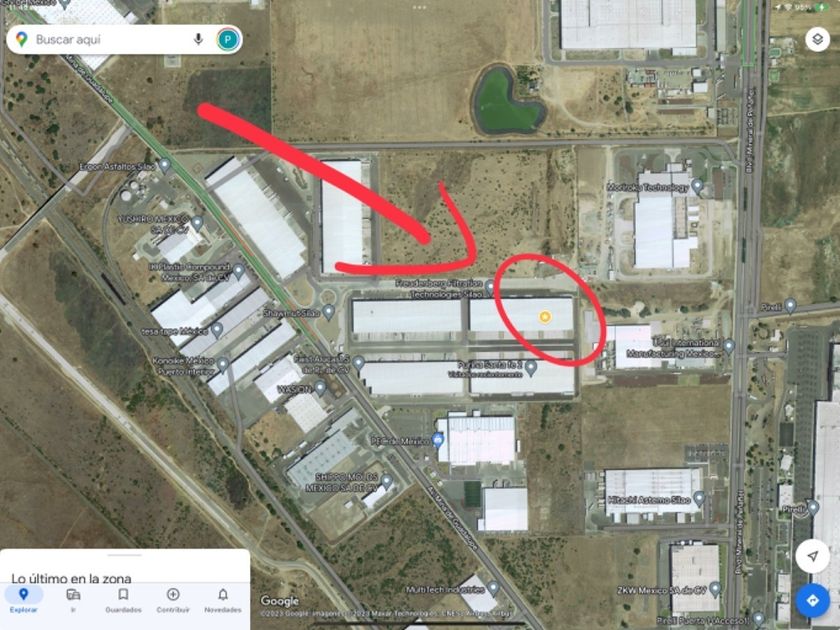
Task: Expand the Lo último en la zona sheet
Action: pos(124,558)
